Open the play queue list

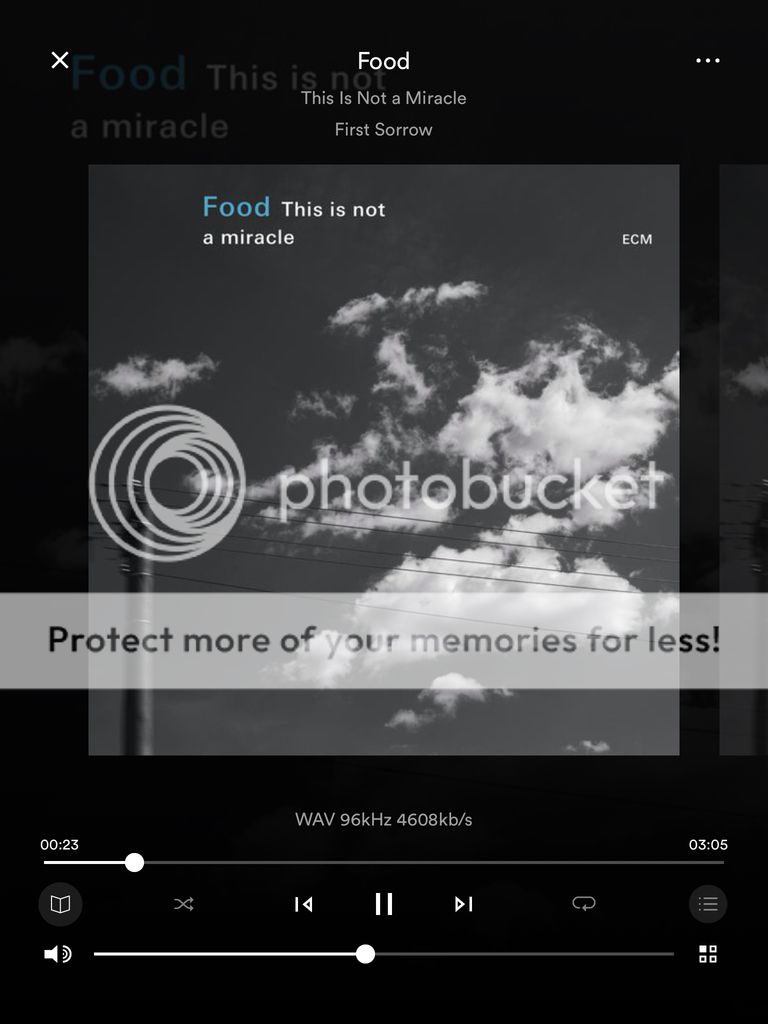pos(708,904)
